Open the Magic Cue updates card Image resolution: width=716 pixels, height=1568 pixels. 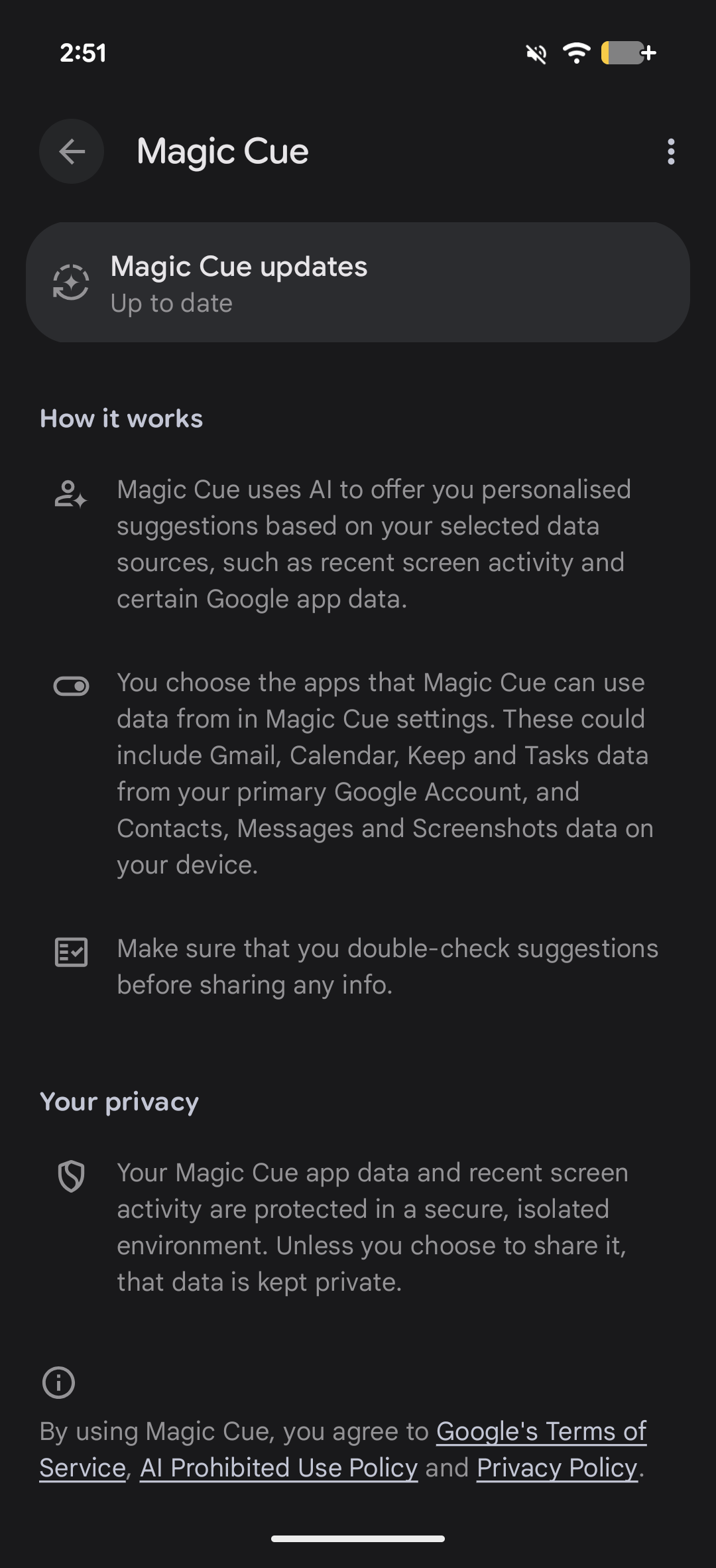(358, 283)
